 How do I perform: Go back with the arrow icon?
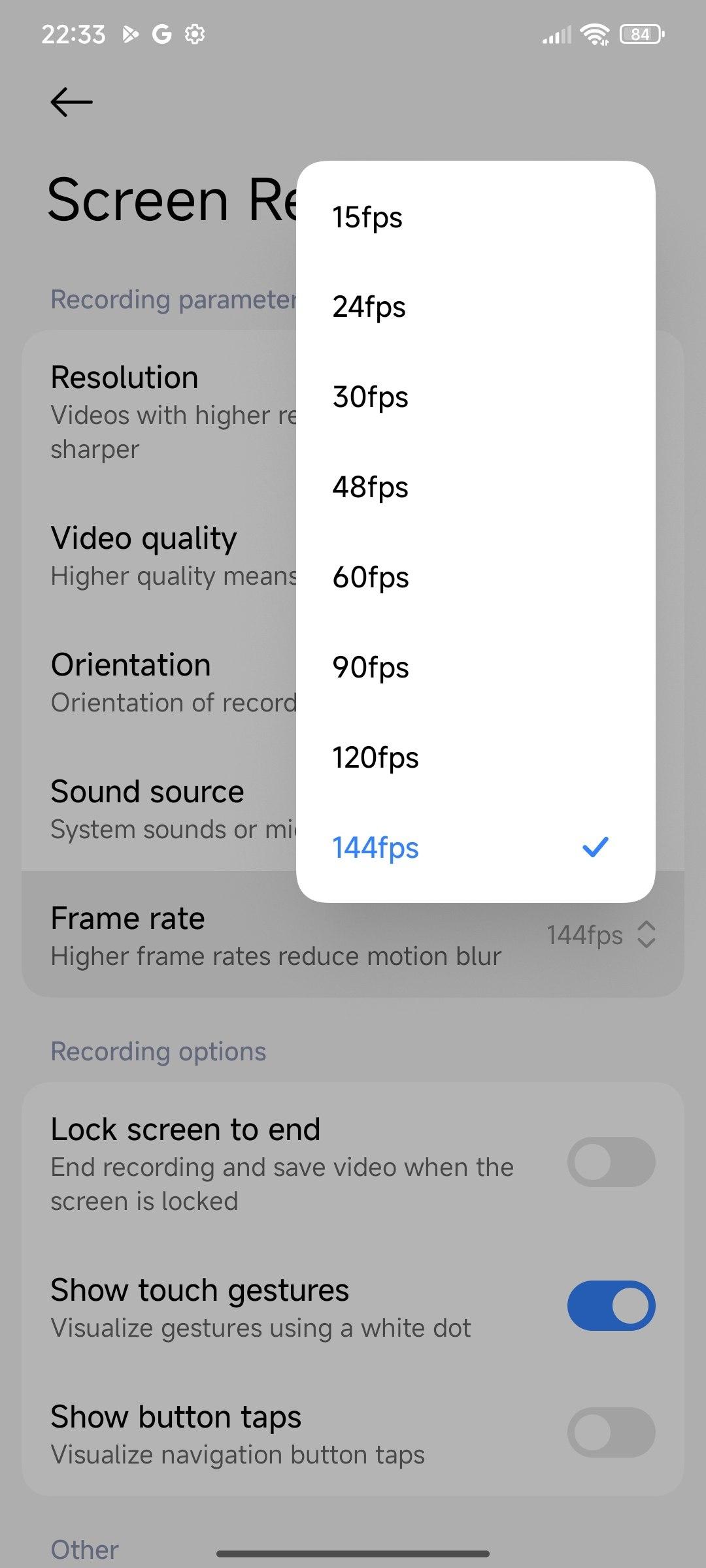point(71,102)
